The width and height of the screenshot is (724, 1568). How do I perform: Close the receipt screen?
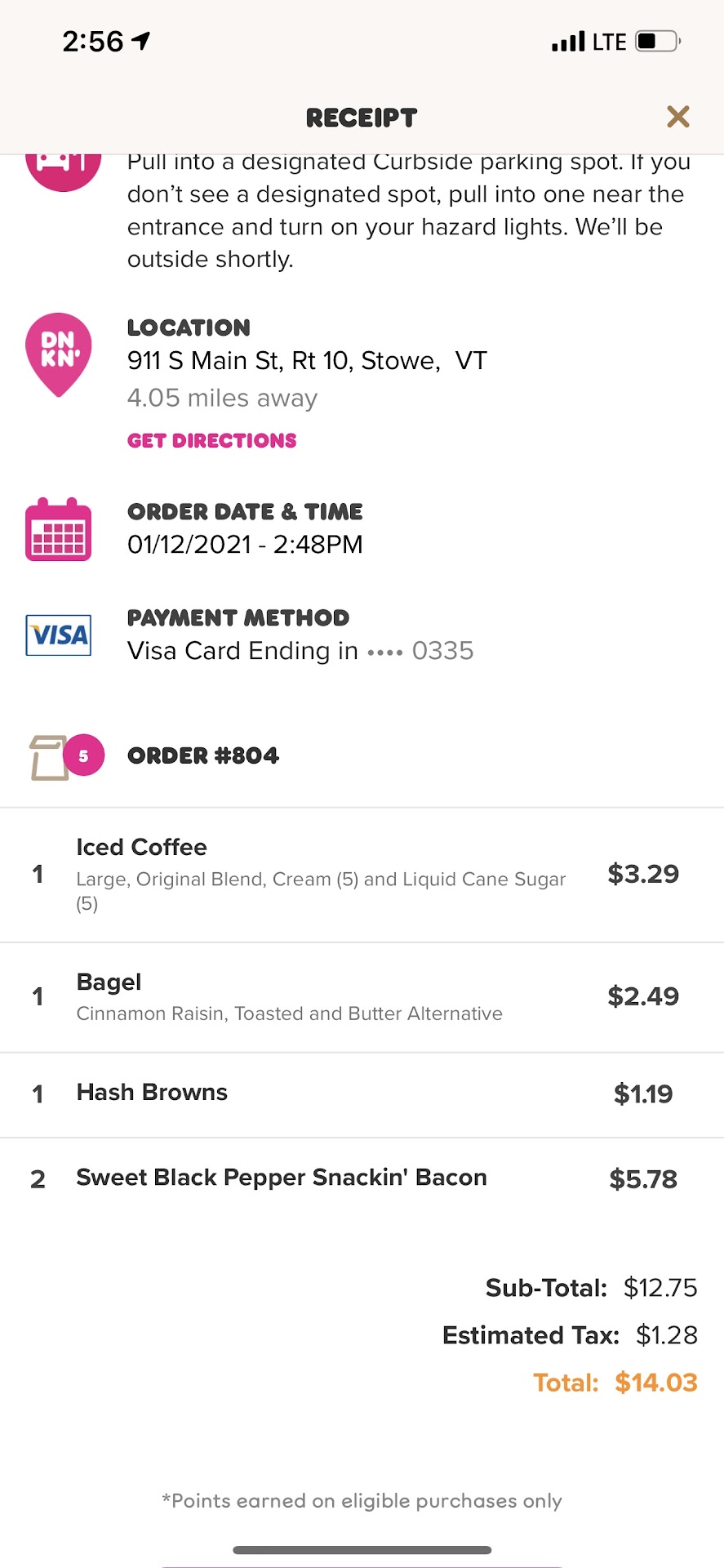(677, 117)
